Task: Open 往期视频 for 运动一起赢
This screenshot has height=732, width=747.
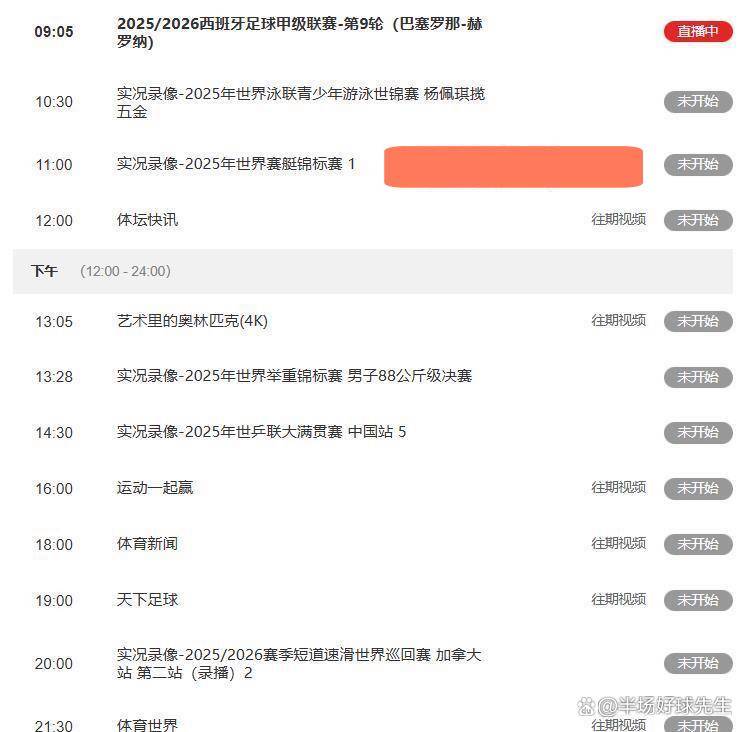Action: tap(618, 487)
